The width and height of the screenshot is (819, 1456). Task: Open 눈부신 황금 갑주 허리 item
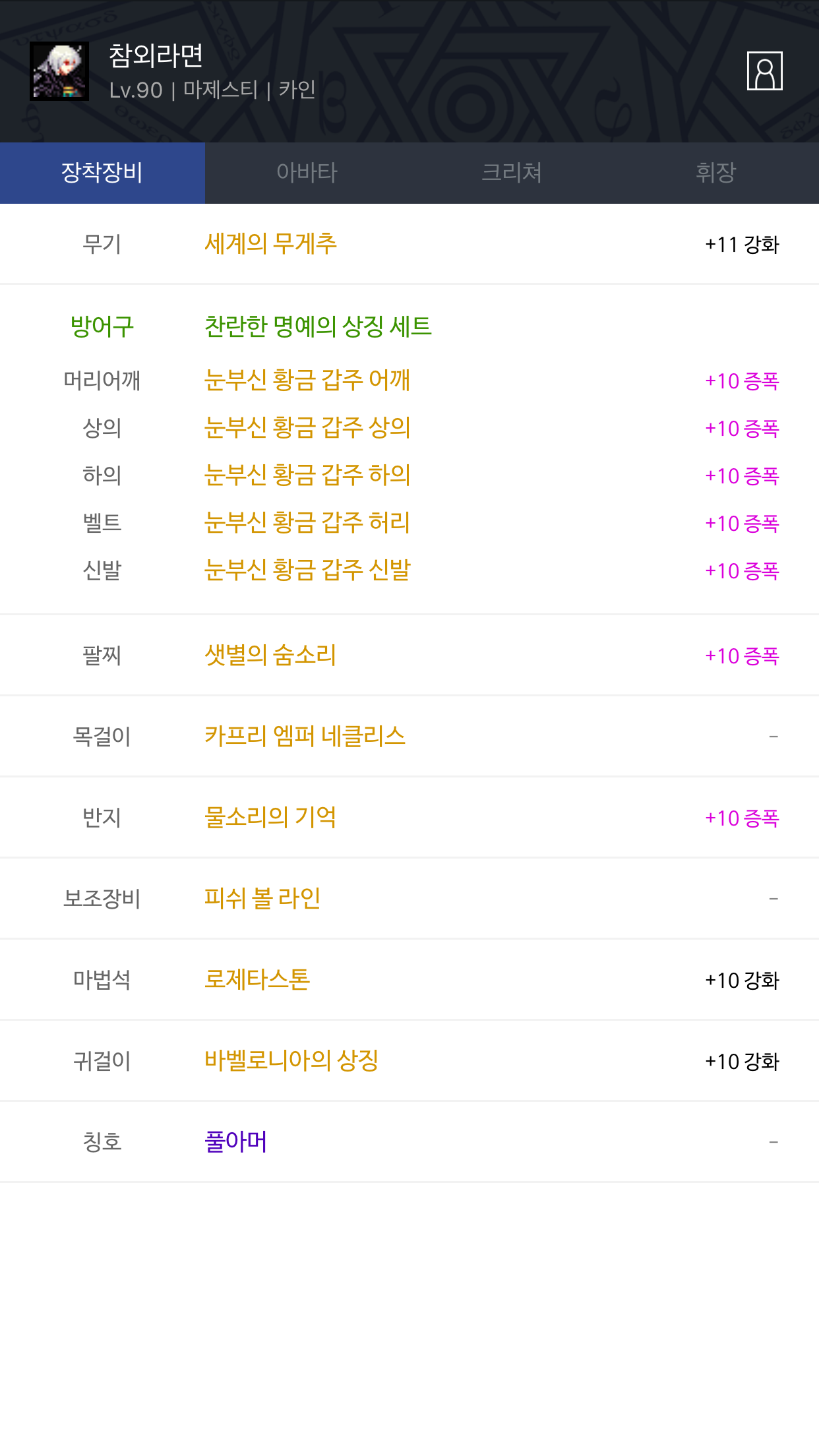click(307, 523)
